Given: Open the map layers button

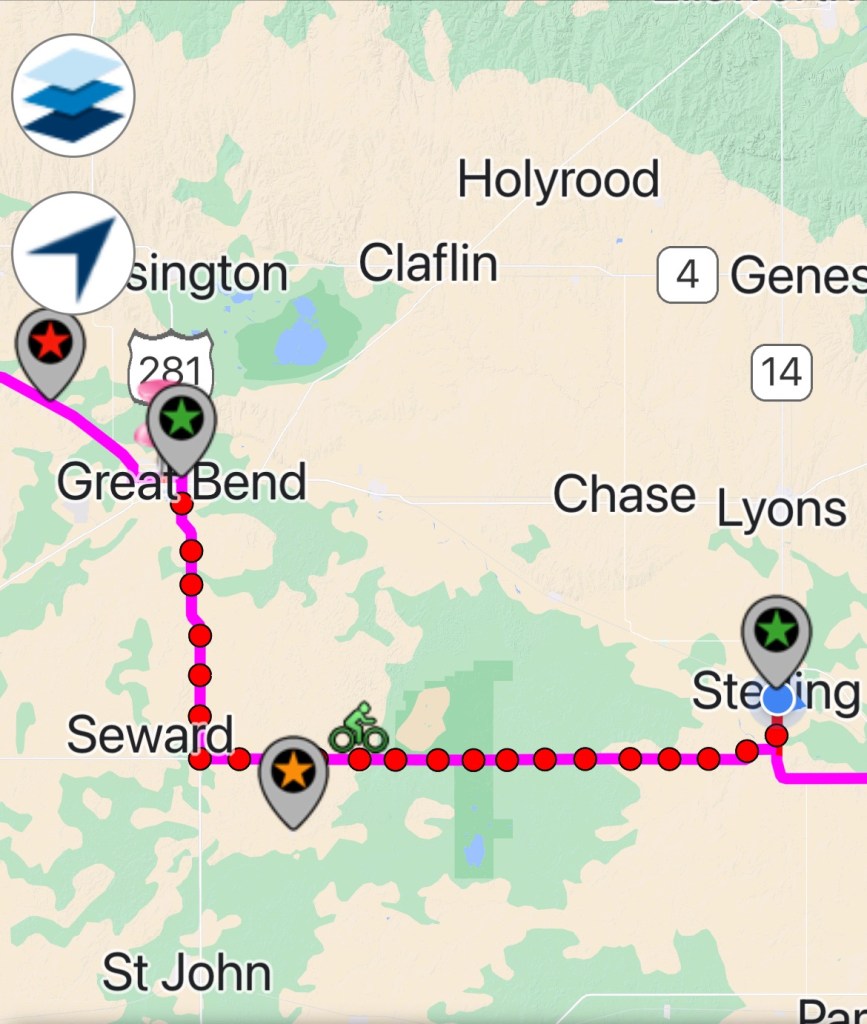Looking at the screenshot, I should click(73, 95).
